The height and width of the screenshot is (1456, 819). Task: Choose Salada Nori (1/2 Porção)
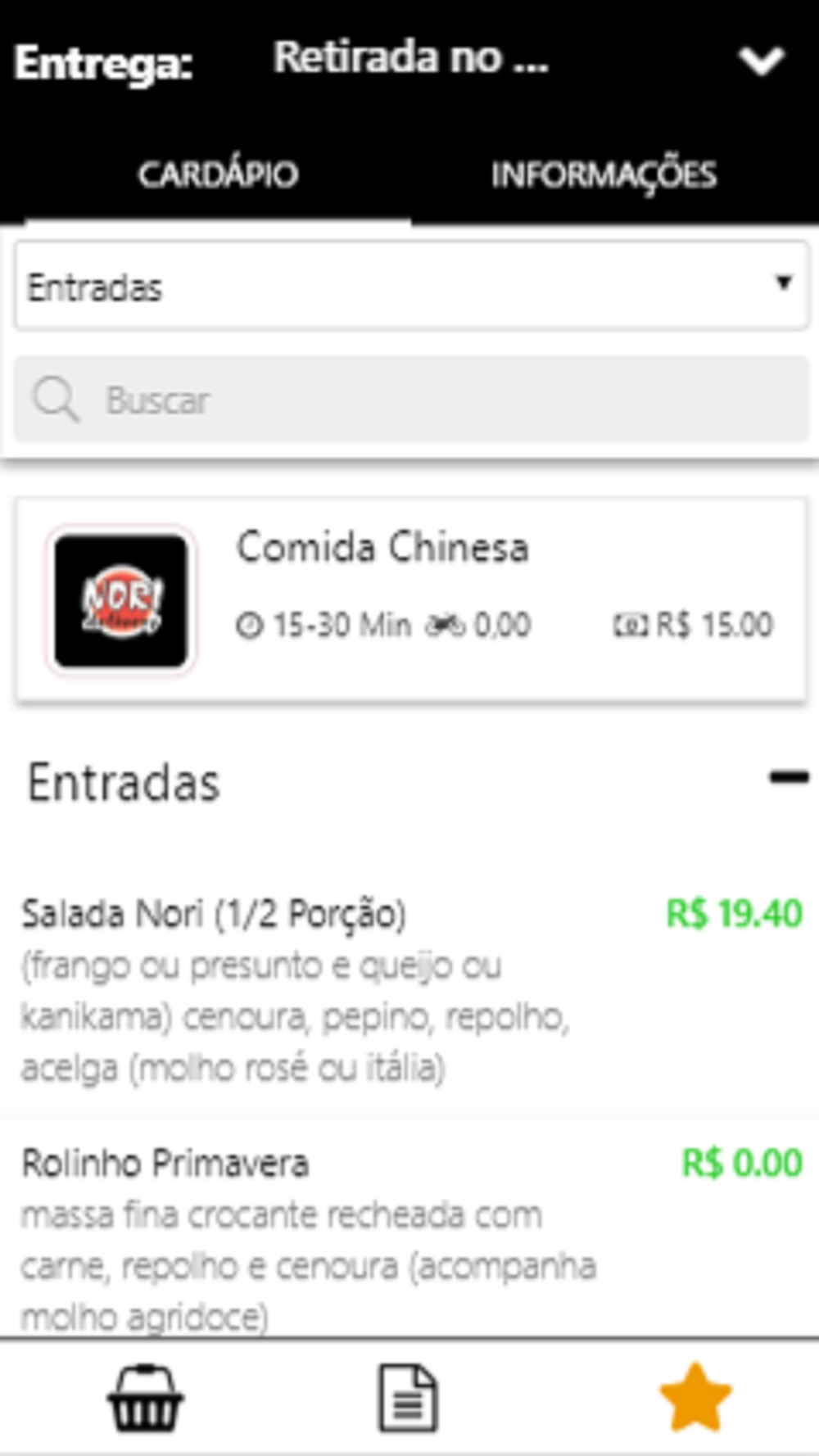(x=215, y=914)
